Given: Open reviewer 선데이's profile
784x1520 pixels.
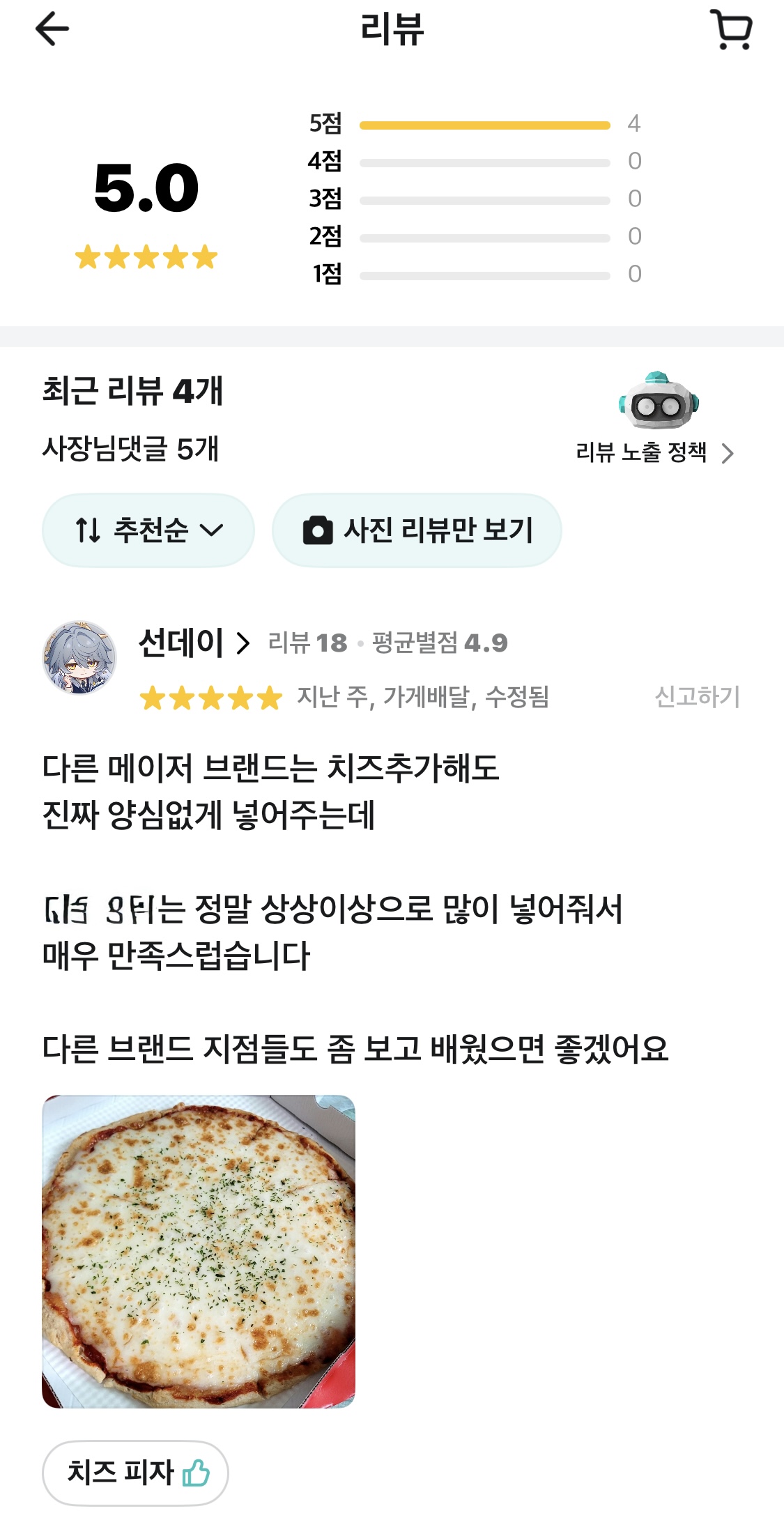Looking at the screenshot, I should (194, 643).
